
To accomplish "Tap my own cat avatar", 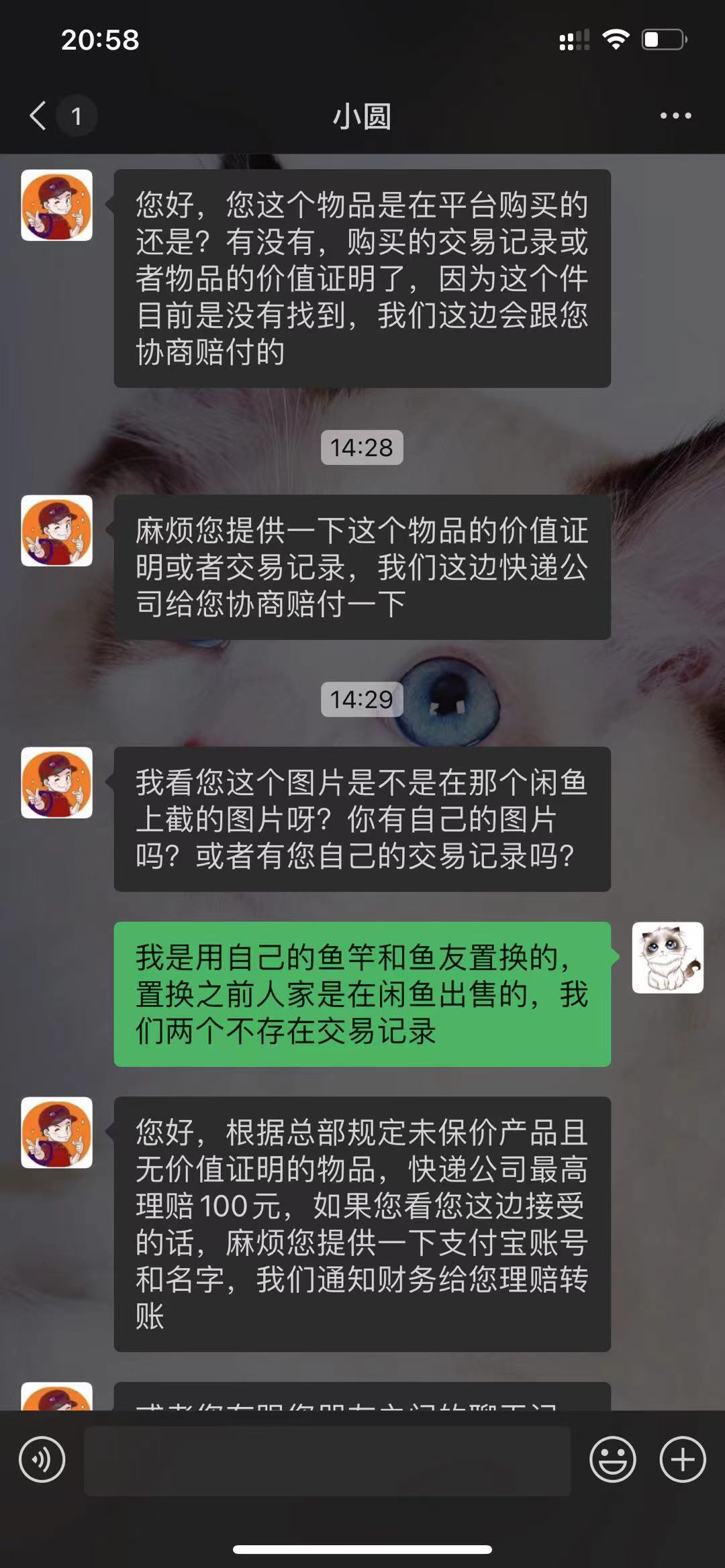I will click(x=667, y=957).
